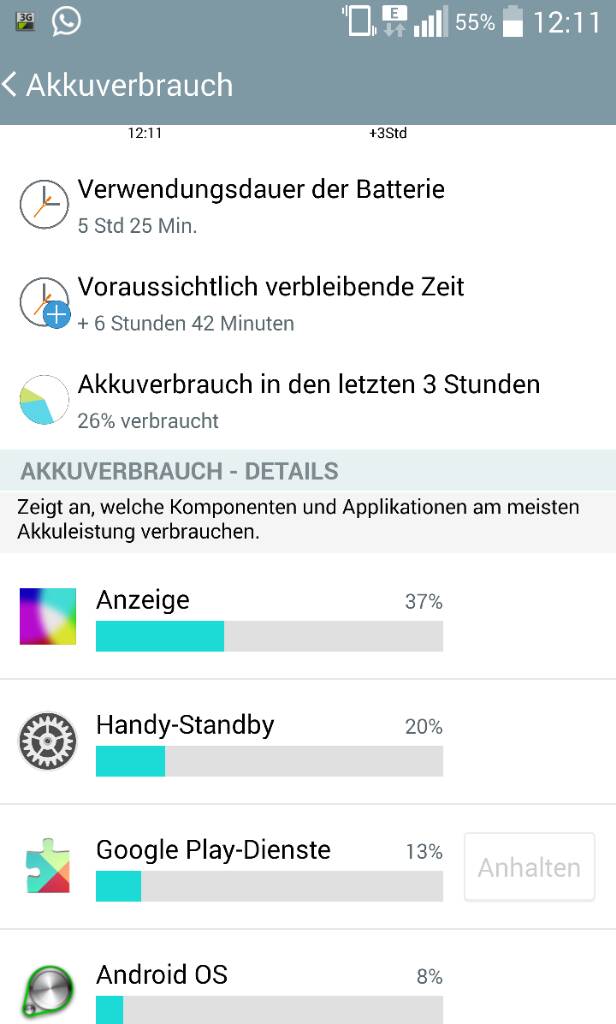Open Anzeige battery usage details
This screenshot has height=1024, width=616.
308,616
